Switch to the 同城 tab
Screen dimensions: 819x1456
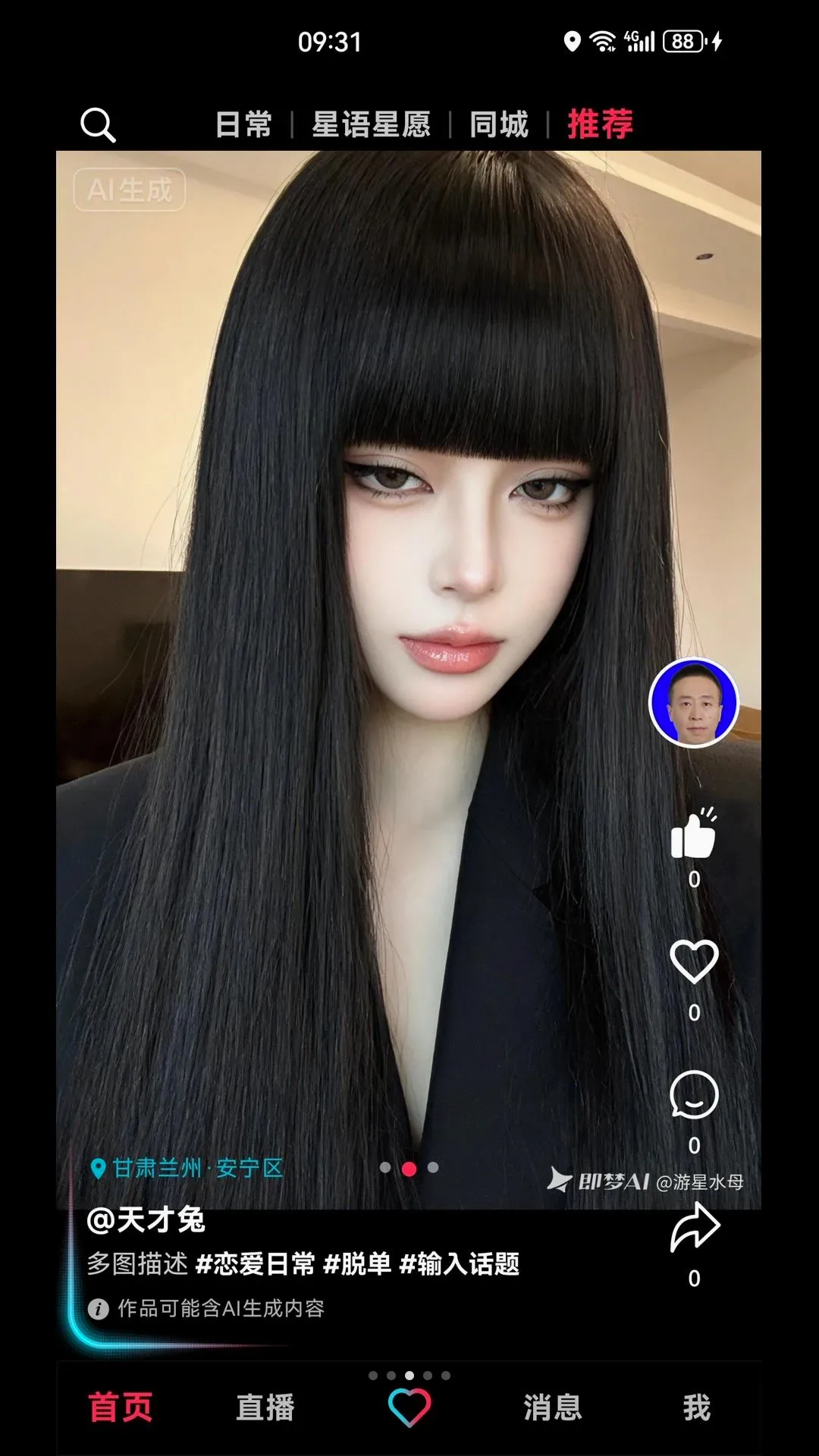[499, 124]
